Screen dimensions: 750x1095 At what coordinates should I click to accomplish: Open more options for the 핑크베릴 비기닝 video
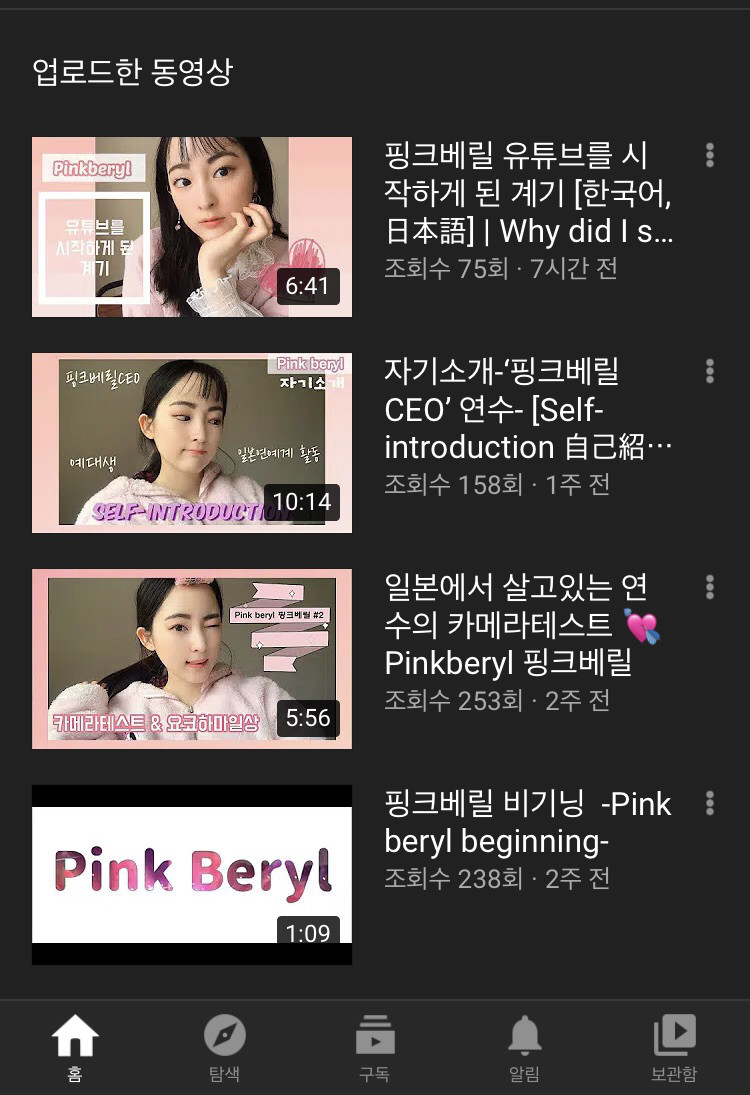pos(709,803)
